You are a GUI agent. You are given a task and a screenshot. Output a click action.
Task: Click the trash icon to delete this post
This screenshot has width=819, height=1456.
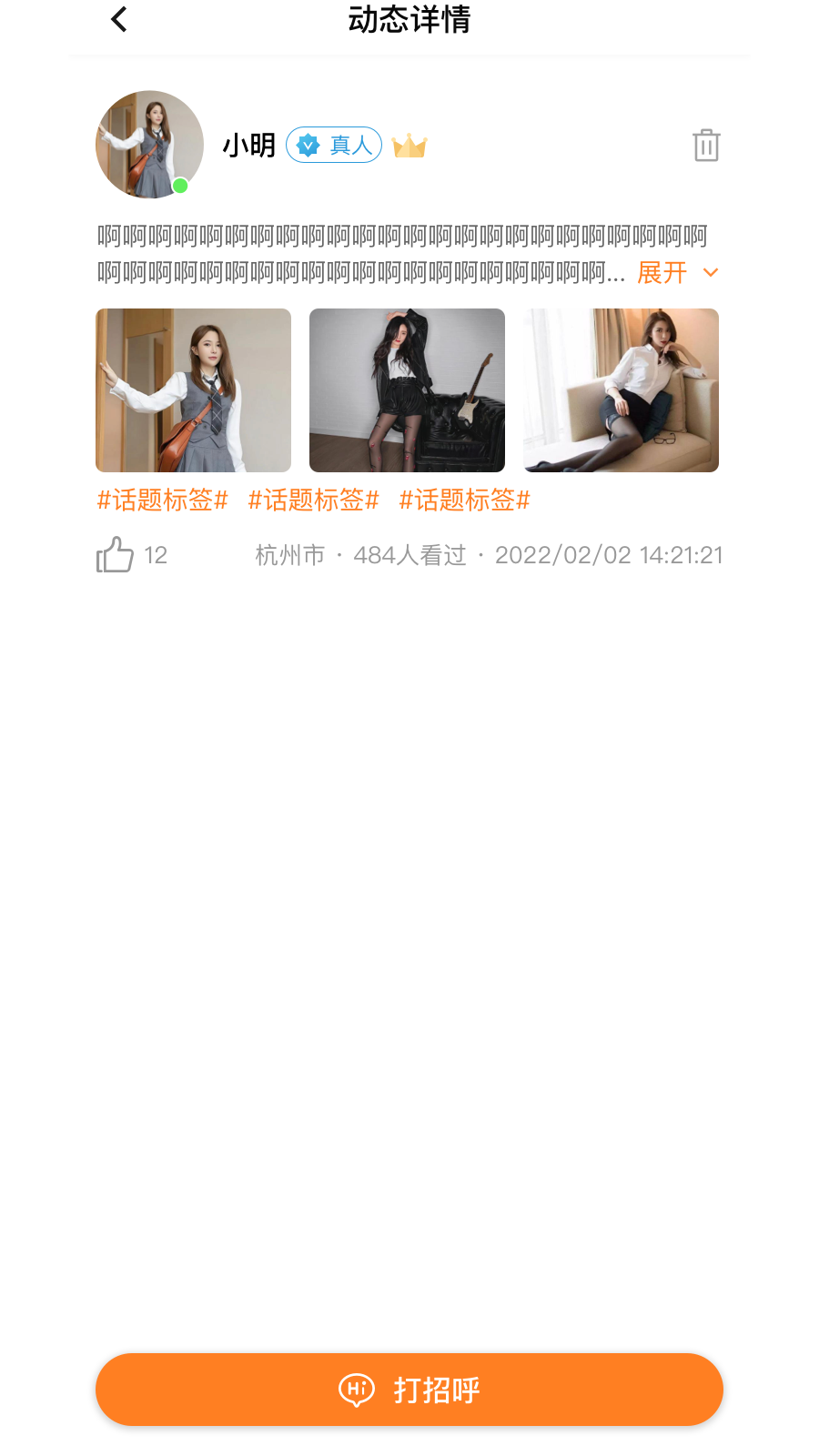pos(705,146)
